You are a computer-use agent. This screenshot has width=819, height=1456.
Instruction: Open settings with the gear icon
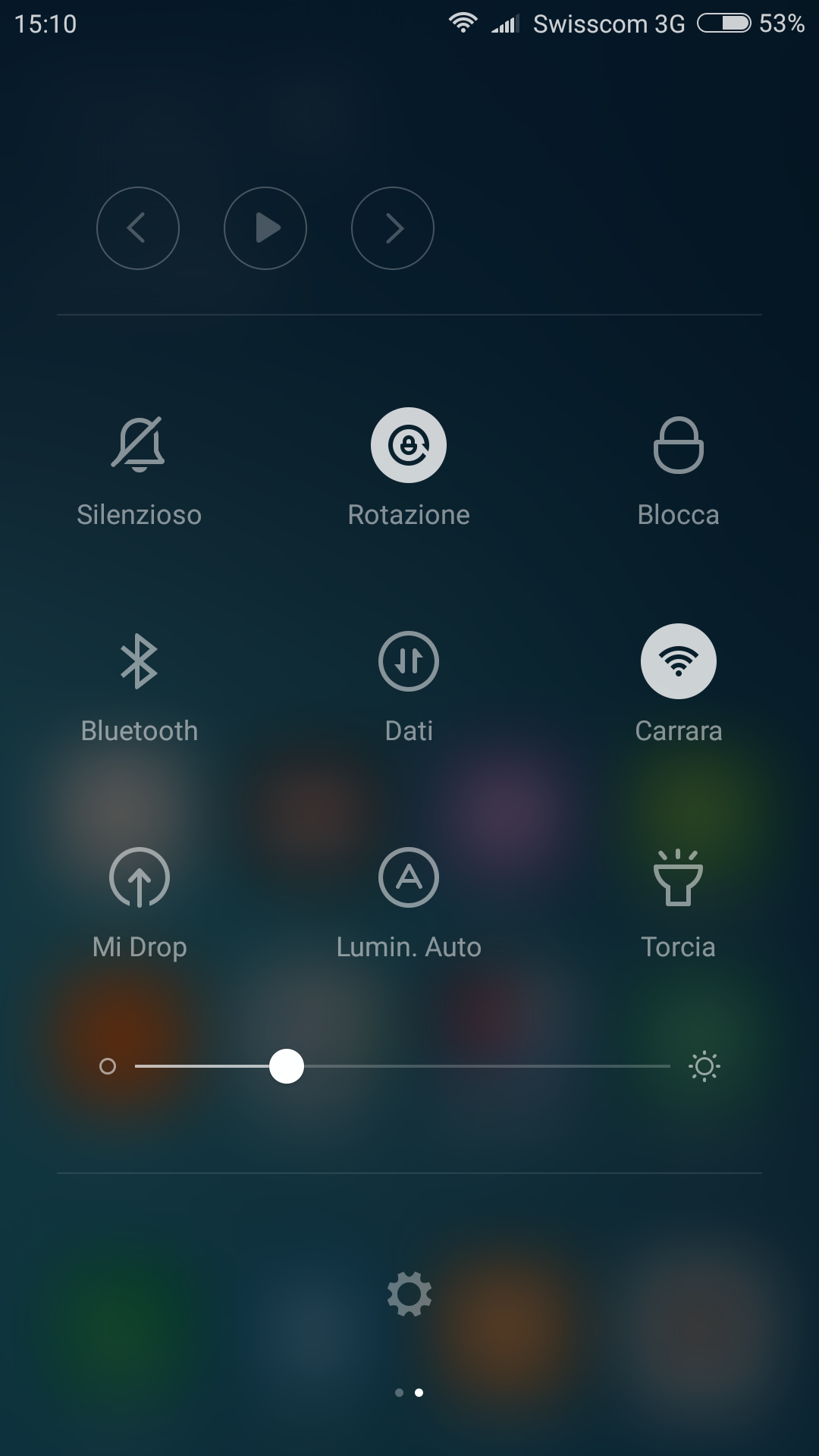pos(409,1294)
